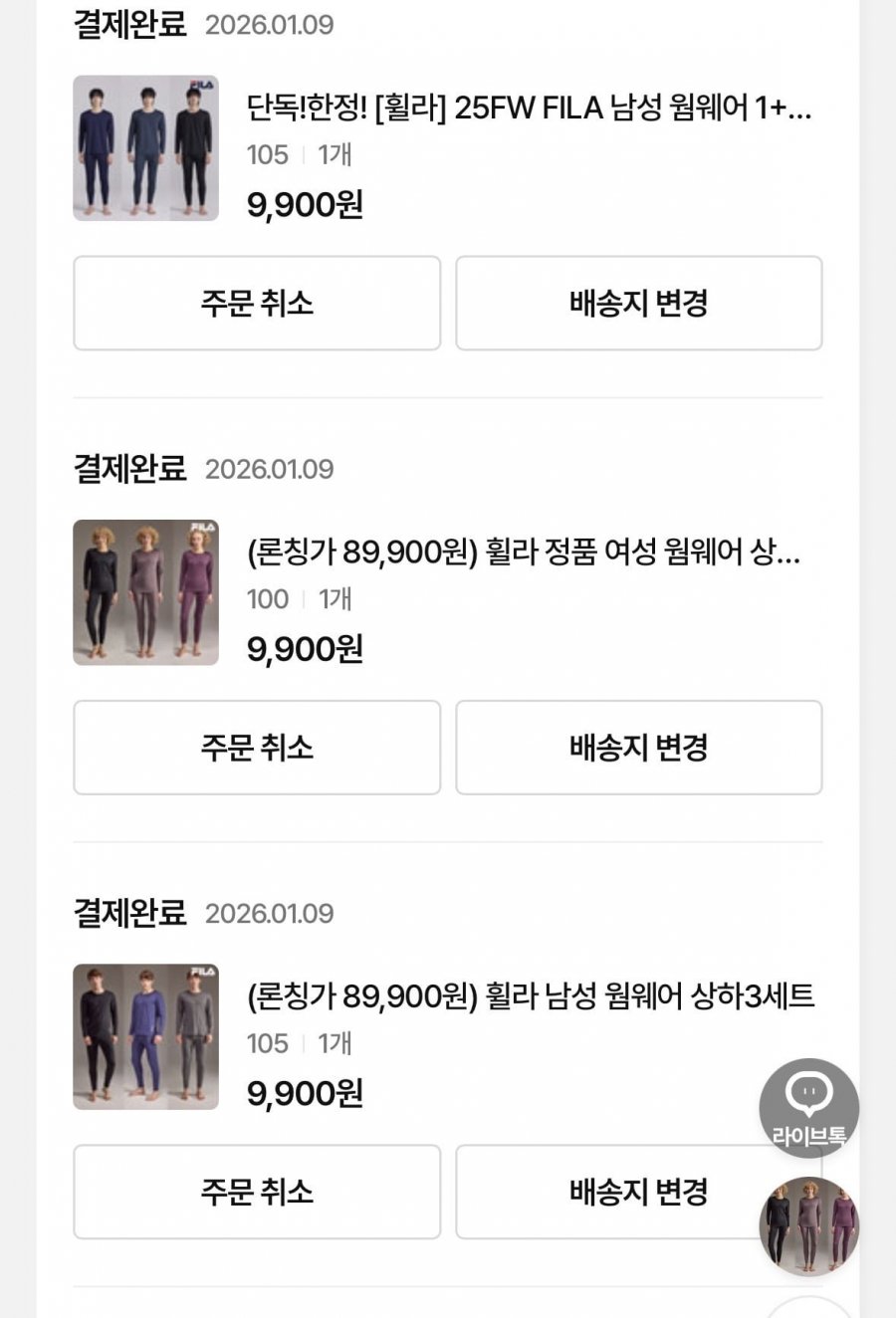Open the 휠라 정품 여성 웜웨어 product image

pos(146,592)
